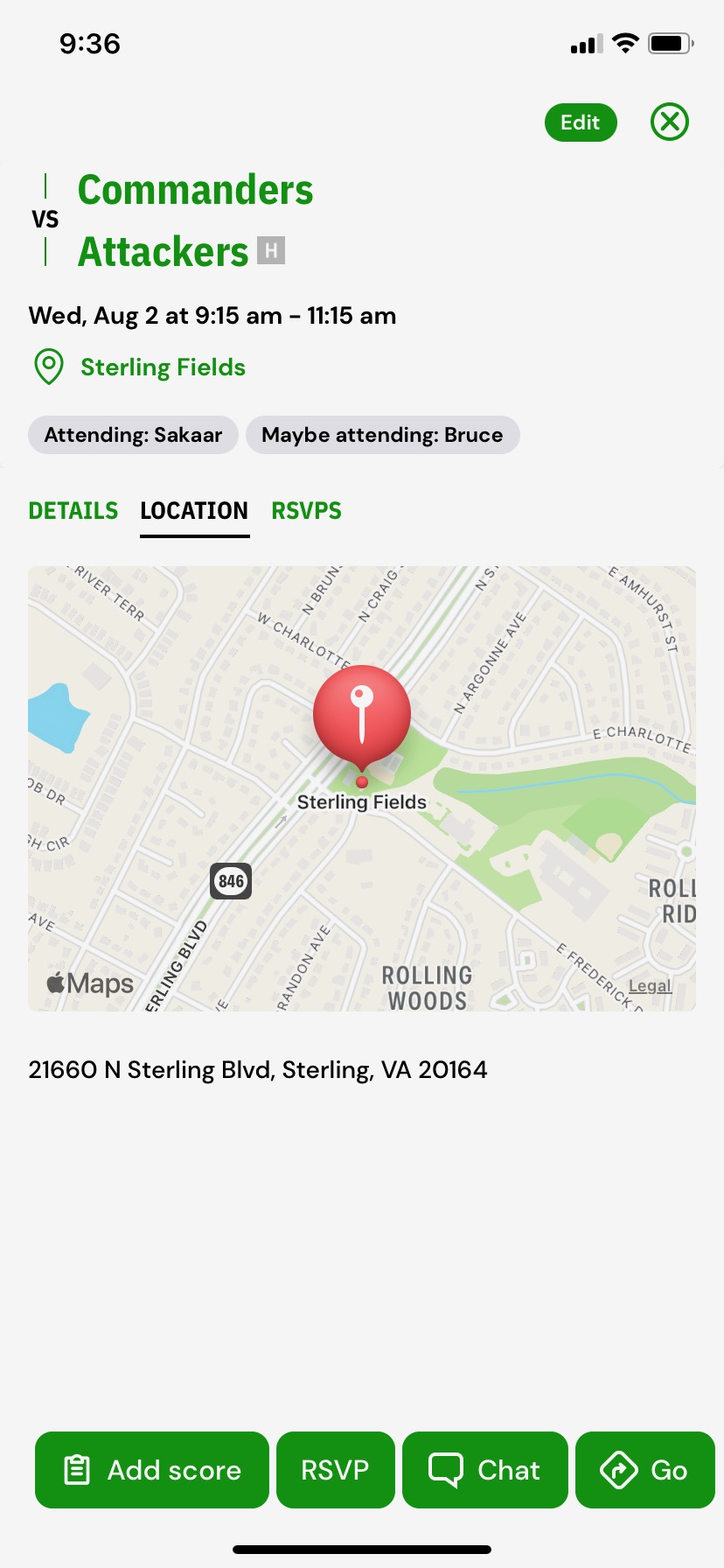Viewport: 724px width, 1568px height.
Task: Open the Sterling Fields map
Action: 362,787
